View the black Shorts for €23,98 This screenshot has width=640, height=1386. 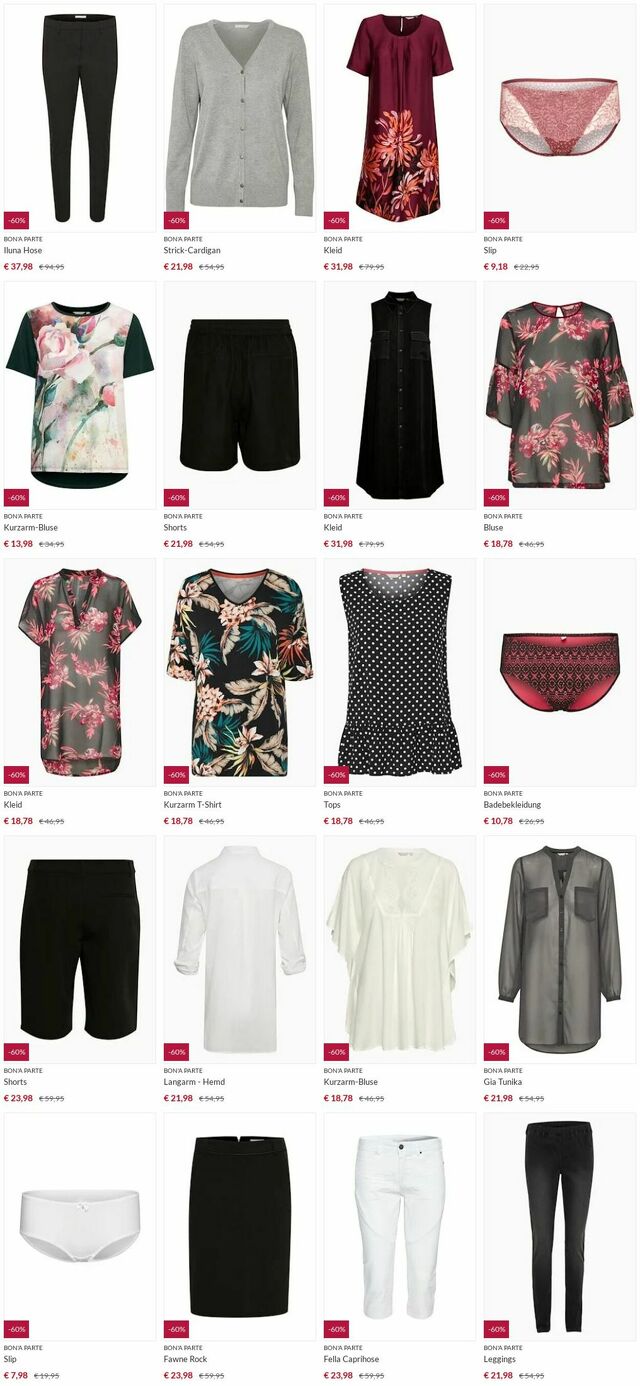pos(79,949)
